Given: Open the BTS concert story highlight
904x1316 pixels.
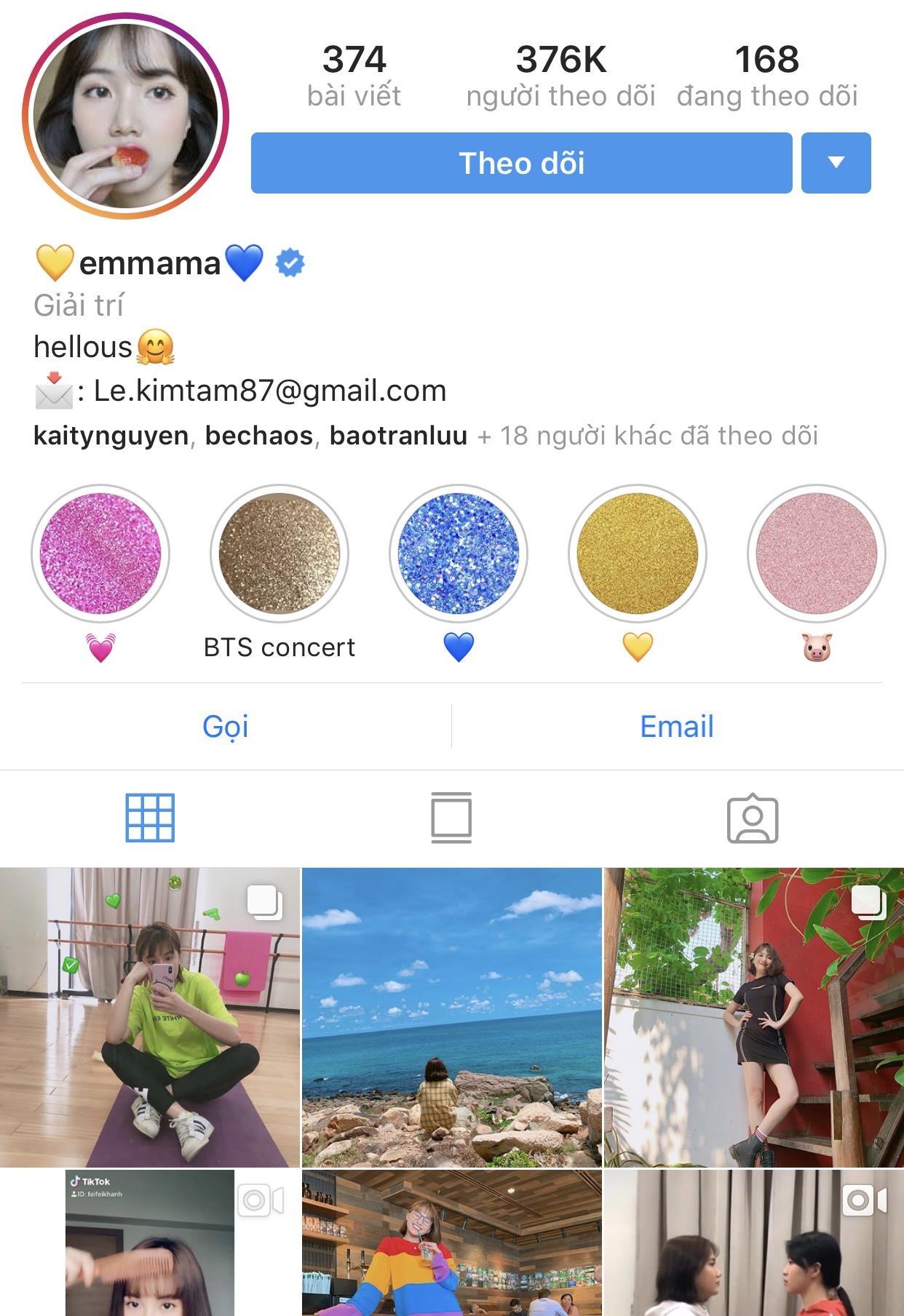Looking at the screenshot, I should pos(279,554).
